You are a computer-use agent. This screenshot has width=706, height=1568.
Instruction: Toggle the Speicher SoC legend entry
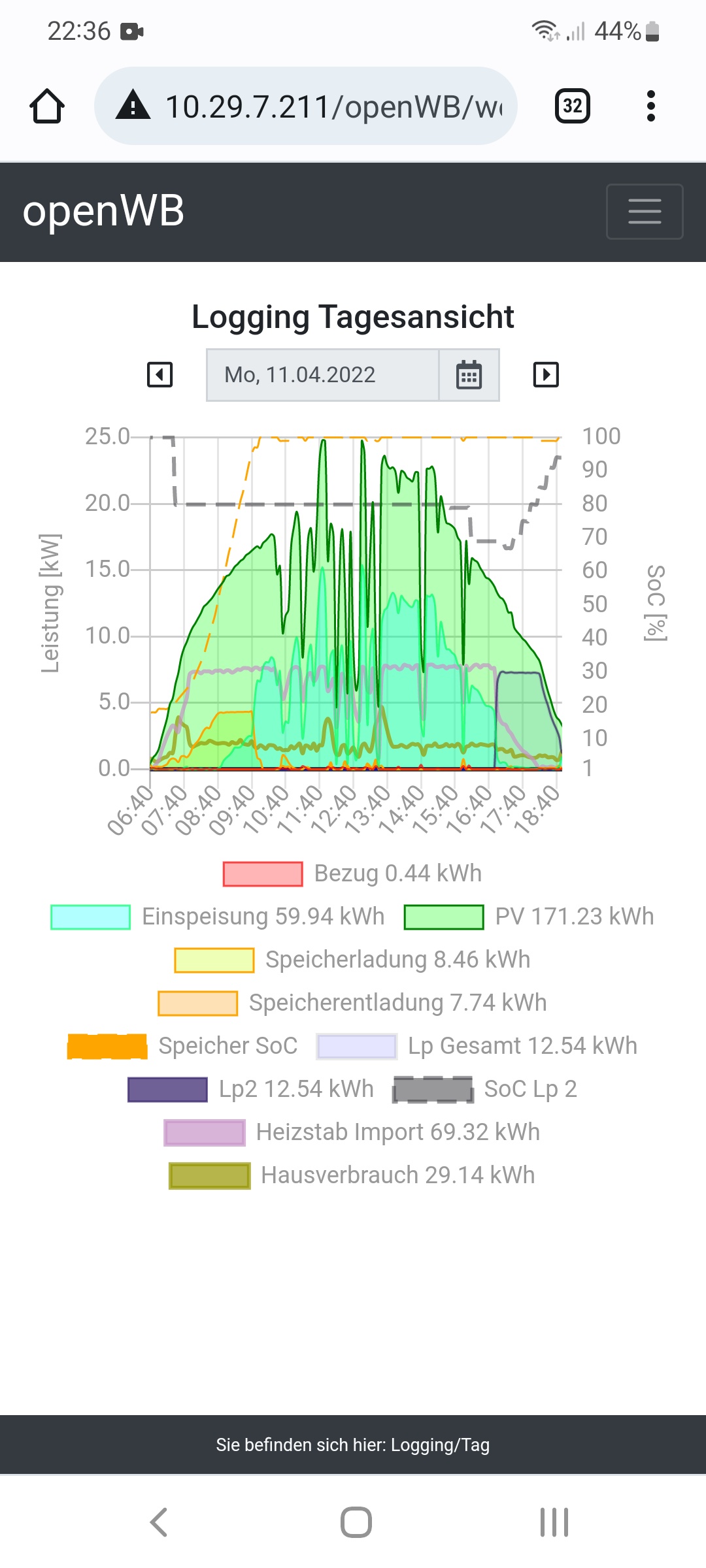(x=182, y=1046)
